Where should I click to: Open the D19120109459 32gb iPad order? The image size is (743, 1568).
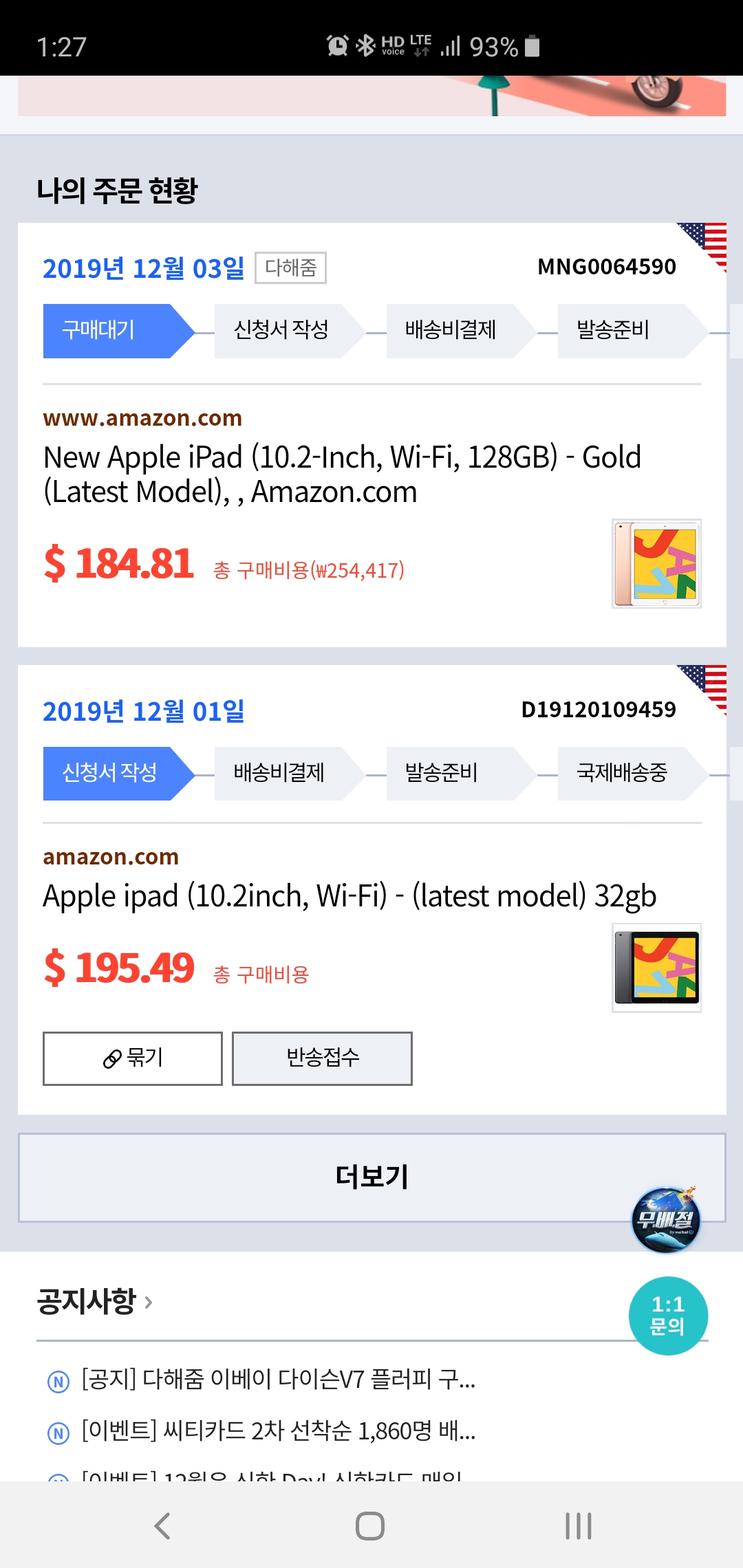[349, 895]
